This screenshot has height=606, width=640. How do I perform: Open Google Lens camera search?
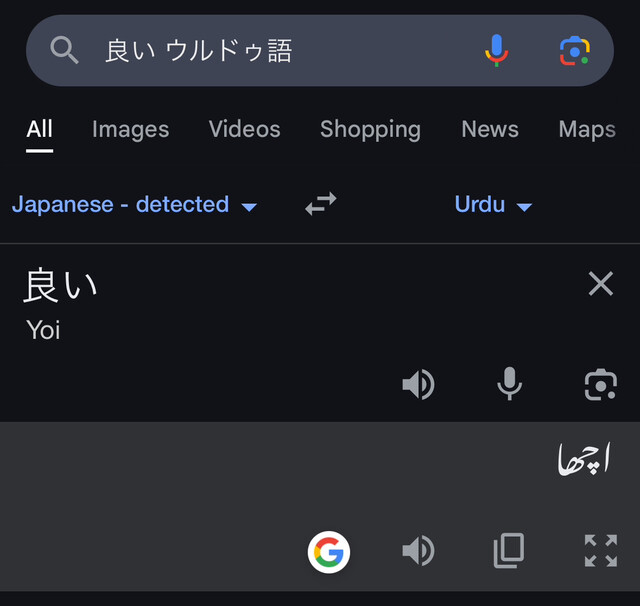[x=574, y=50]
